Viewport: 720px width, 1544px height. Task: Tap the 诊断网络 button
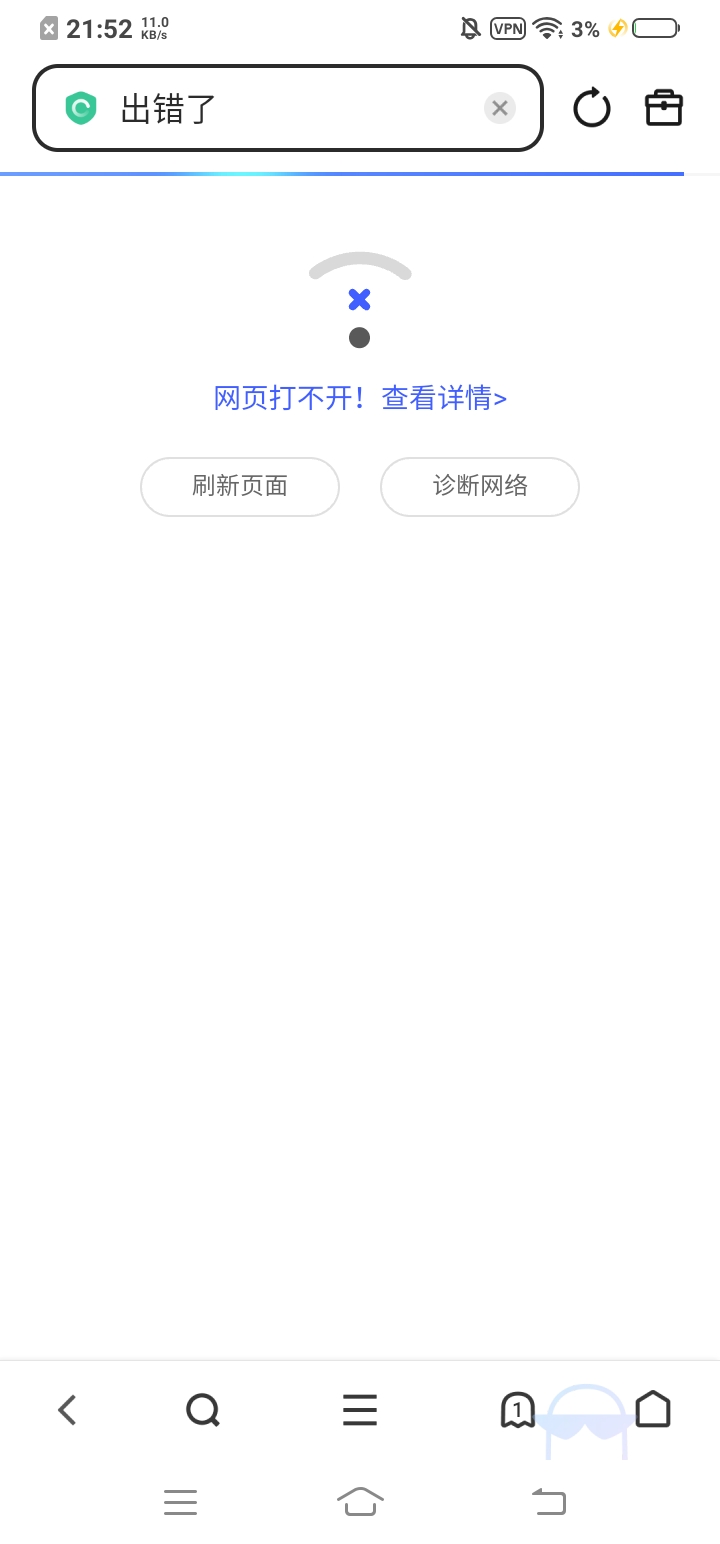pos(480,487)
